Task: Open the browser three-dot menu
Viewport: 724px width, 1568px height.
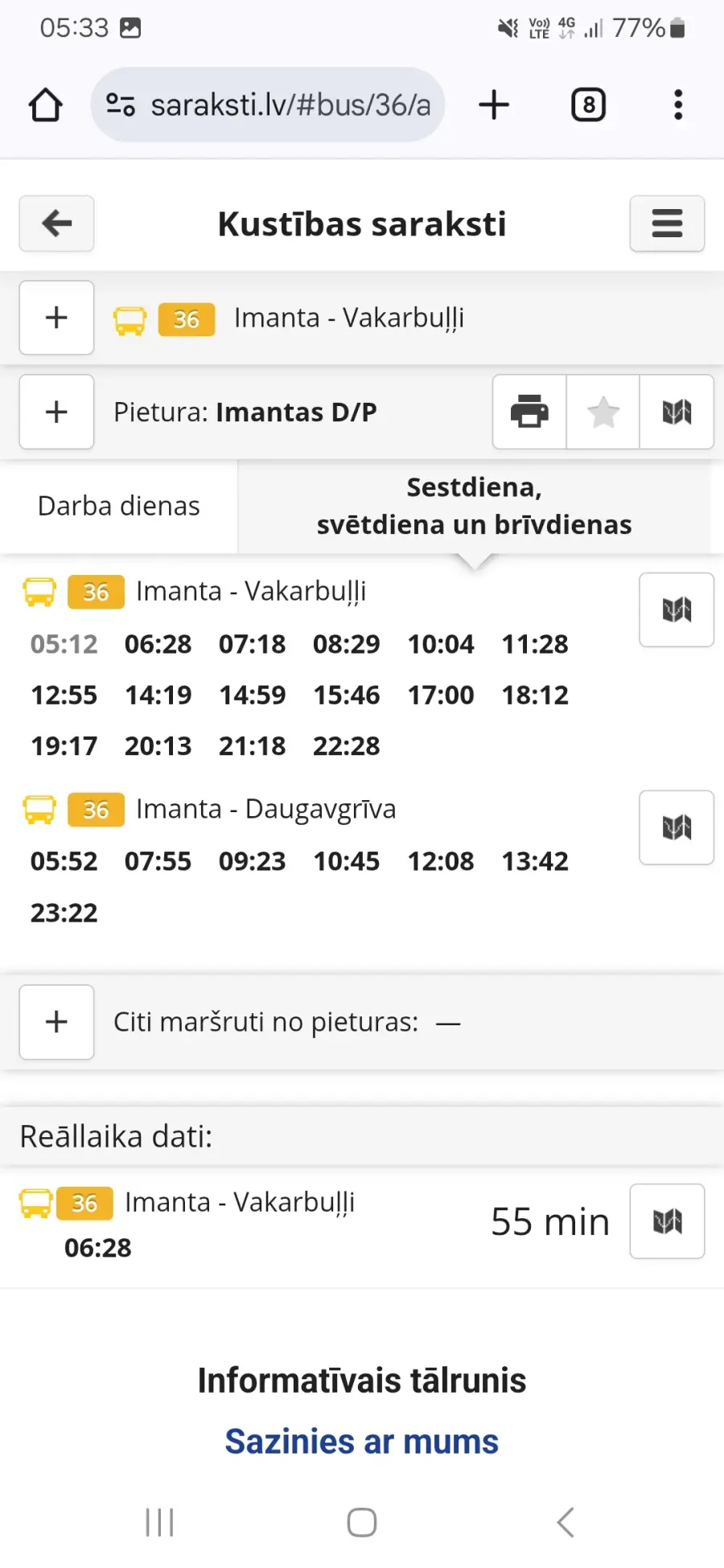Action: point(678,105)
